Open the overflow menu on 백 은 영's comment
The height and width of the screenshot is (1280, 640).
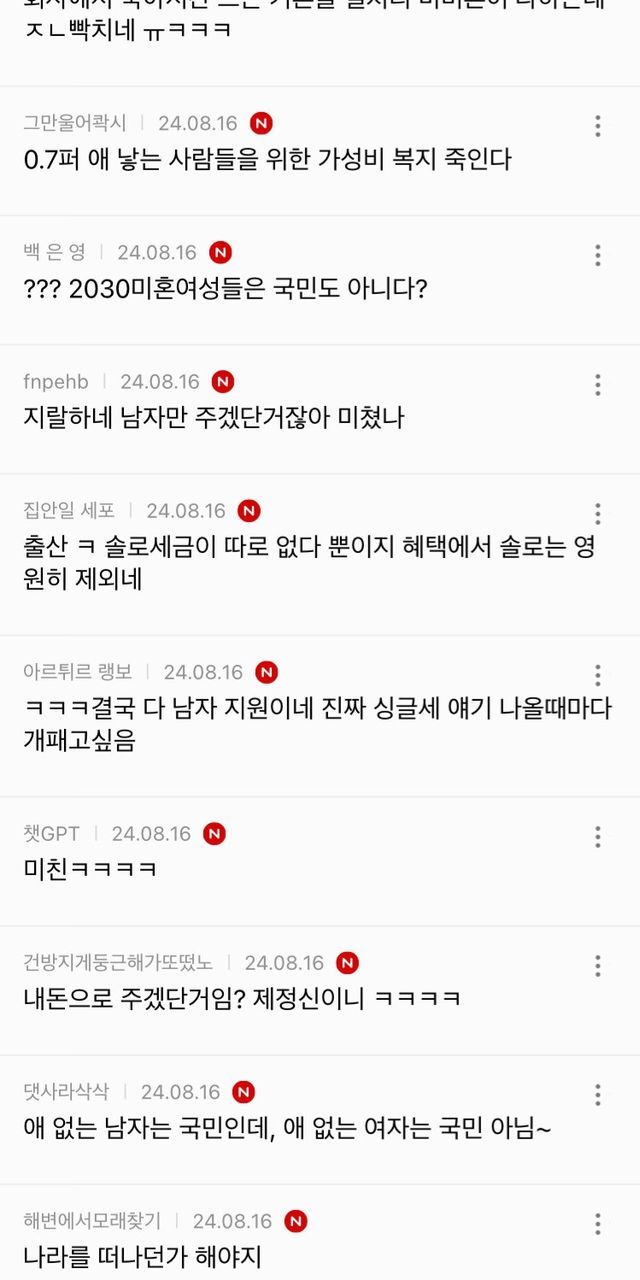click(597, 255)
